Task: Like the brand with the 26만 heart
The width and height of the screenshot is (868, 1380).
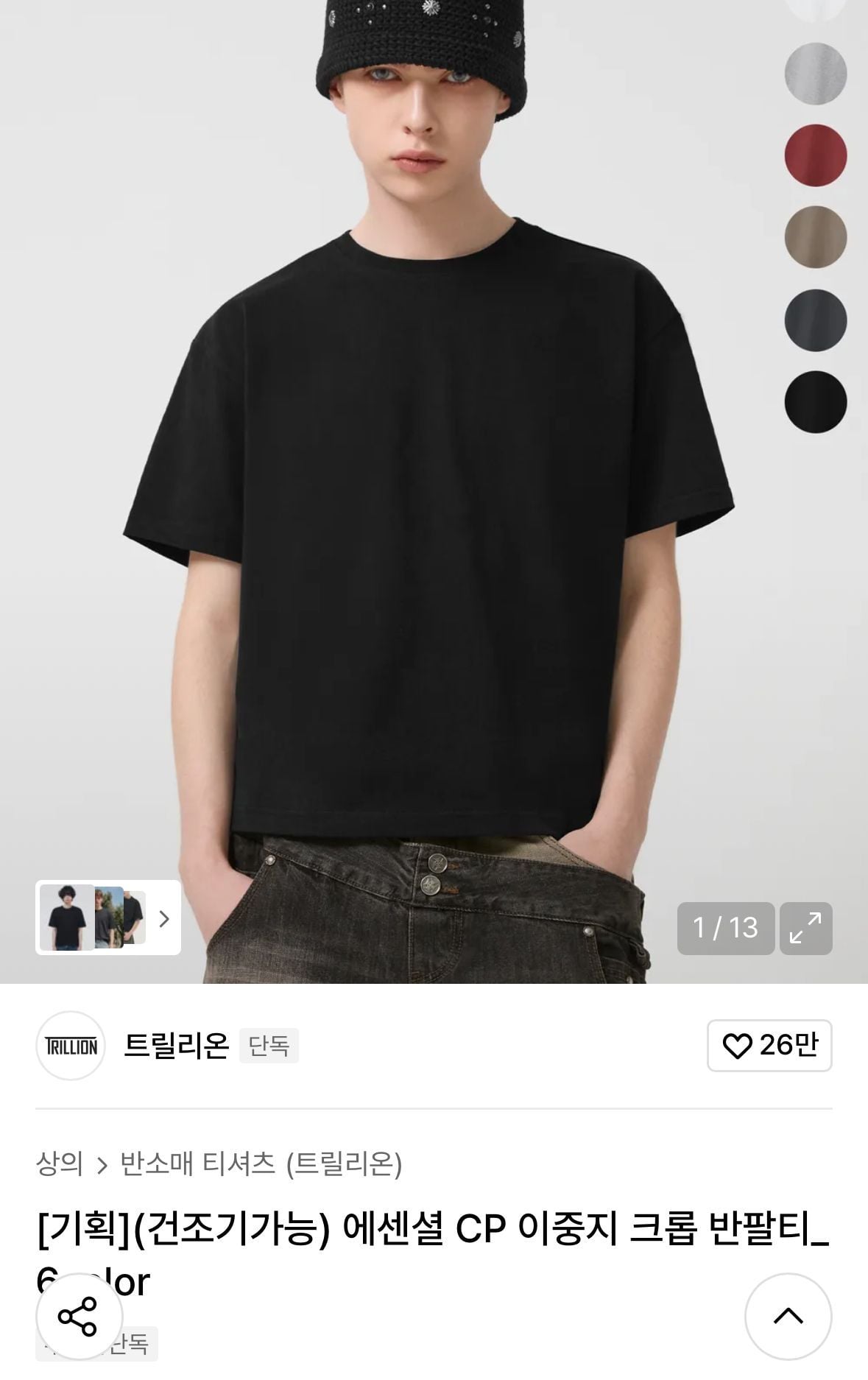Action: (769, 1045)
